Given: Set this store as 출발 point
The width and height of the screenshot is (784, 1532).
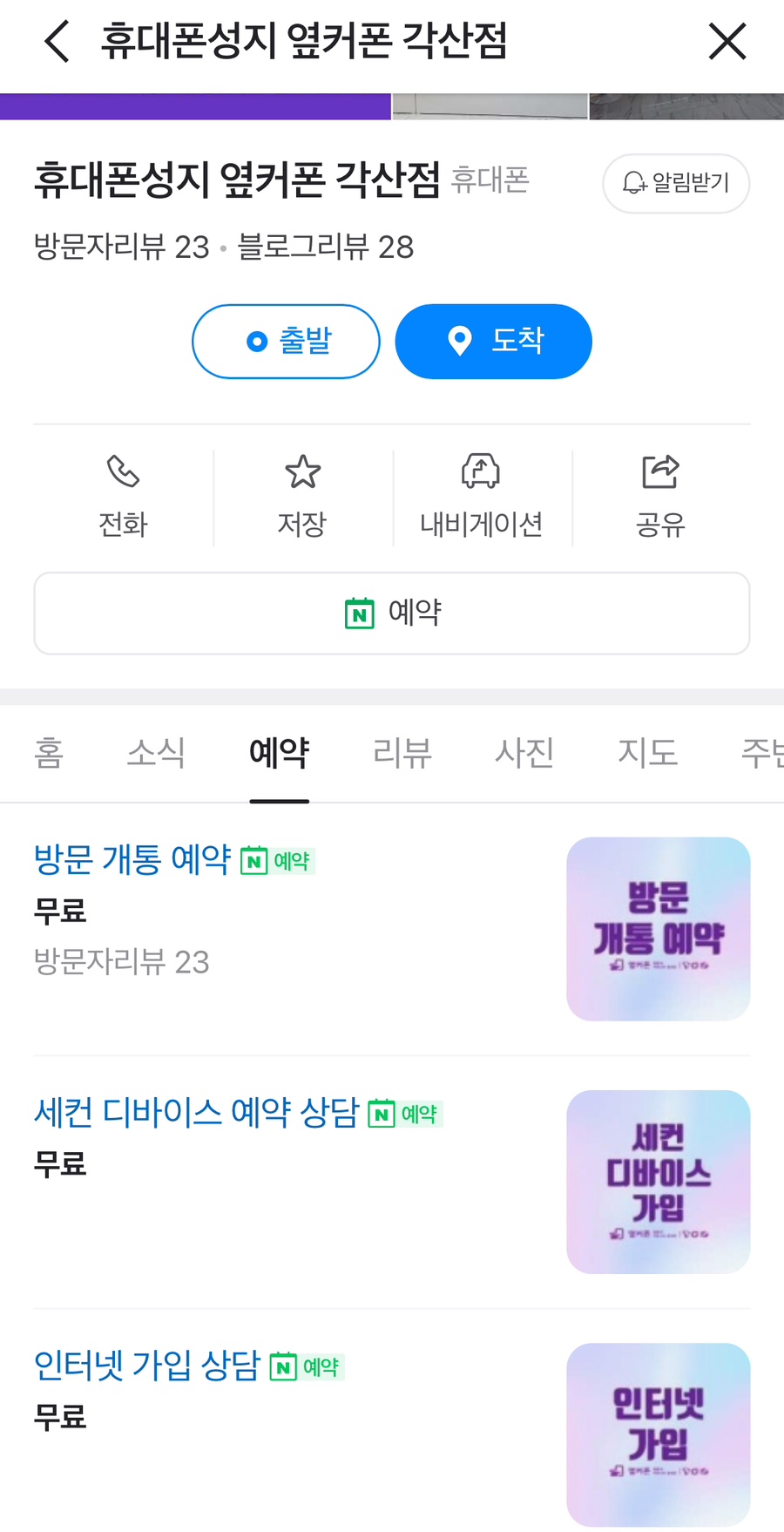Looking at the screenshot, I should pos(286,342).
